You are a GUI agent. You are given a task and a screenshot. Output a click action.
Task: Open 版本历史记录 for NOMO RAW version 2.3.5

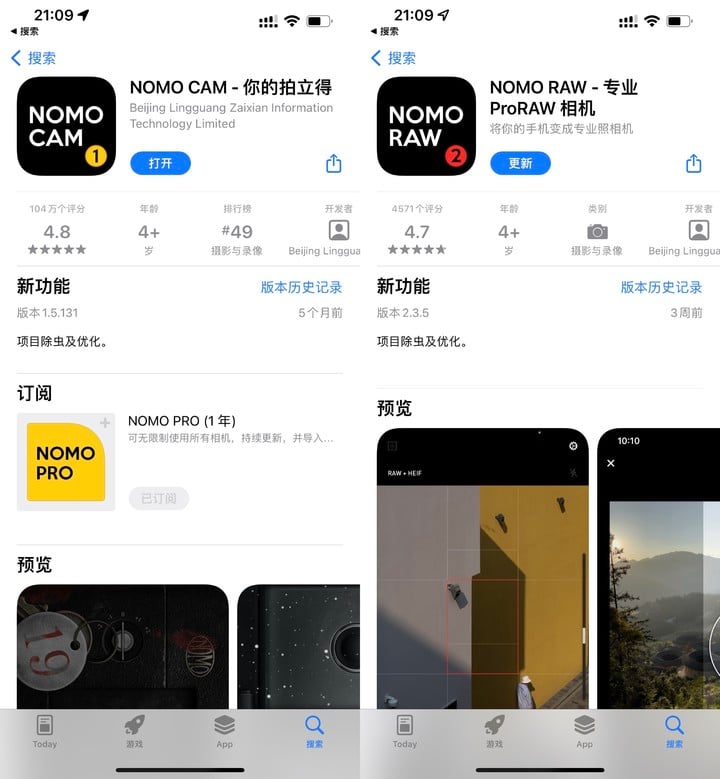click(x=661, y=287)
